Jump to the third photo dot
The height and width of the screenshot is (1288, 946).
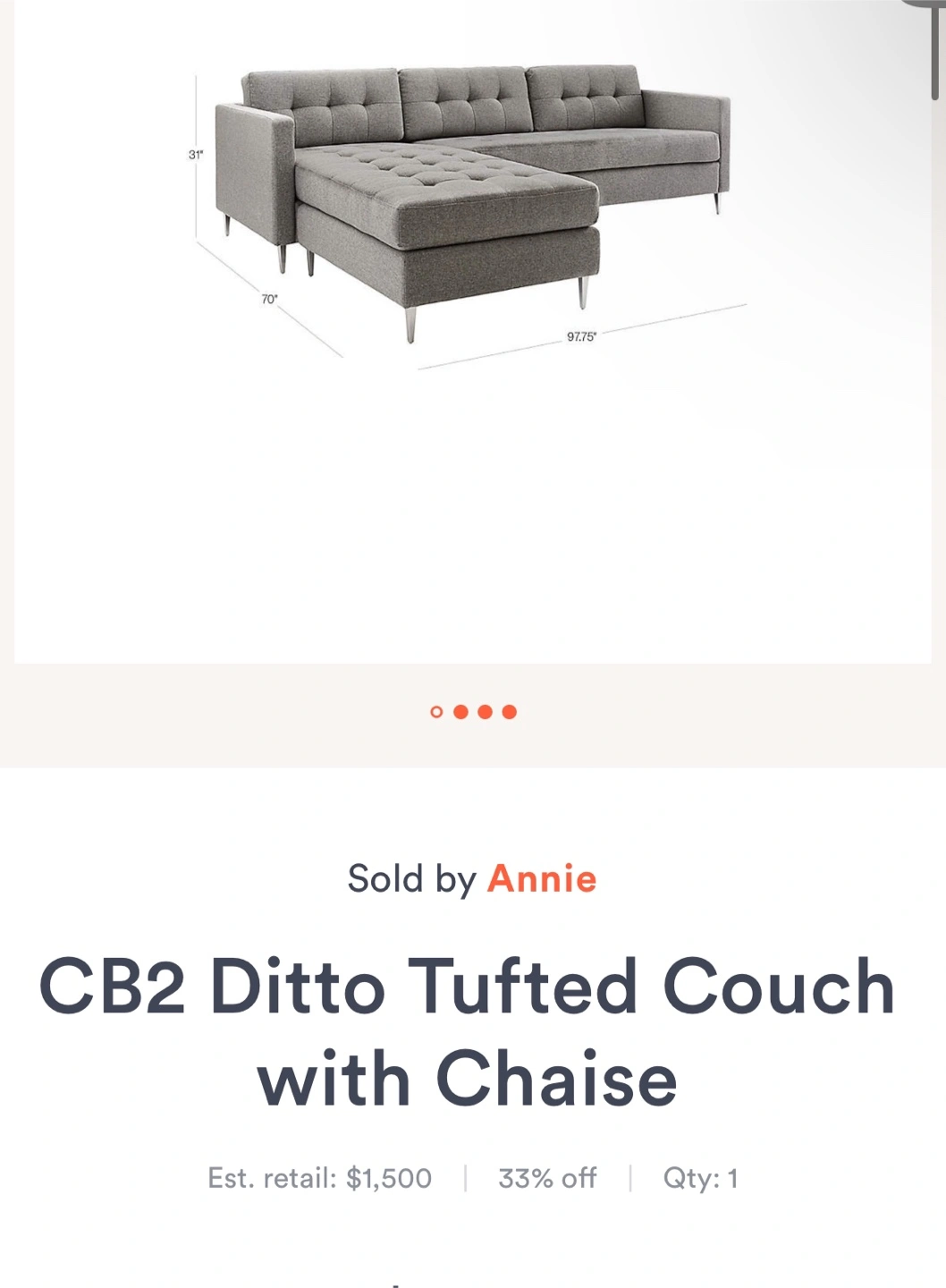[485, 712]
